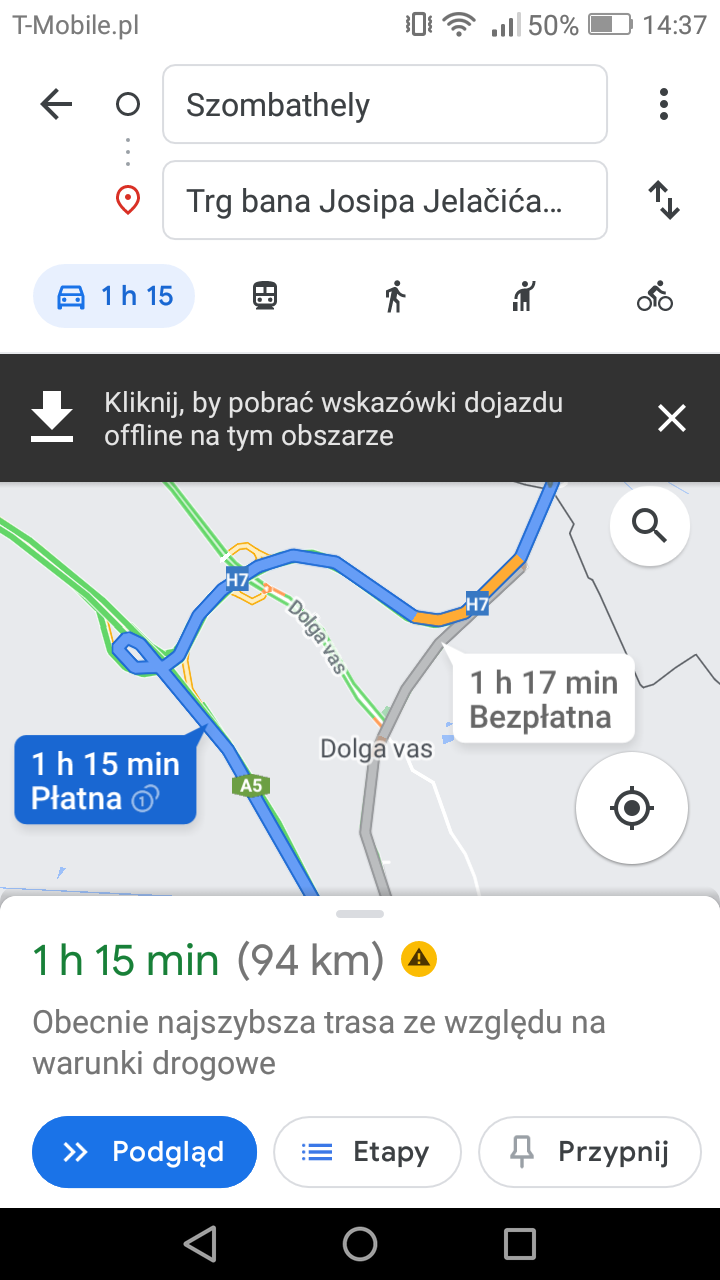Go back using the top arrow
The width and height of the screenshot is (720, 1280).
(x=56, y=104)
